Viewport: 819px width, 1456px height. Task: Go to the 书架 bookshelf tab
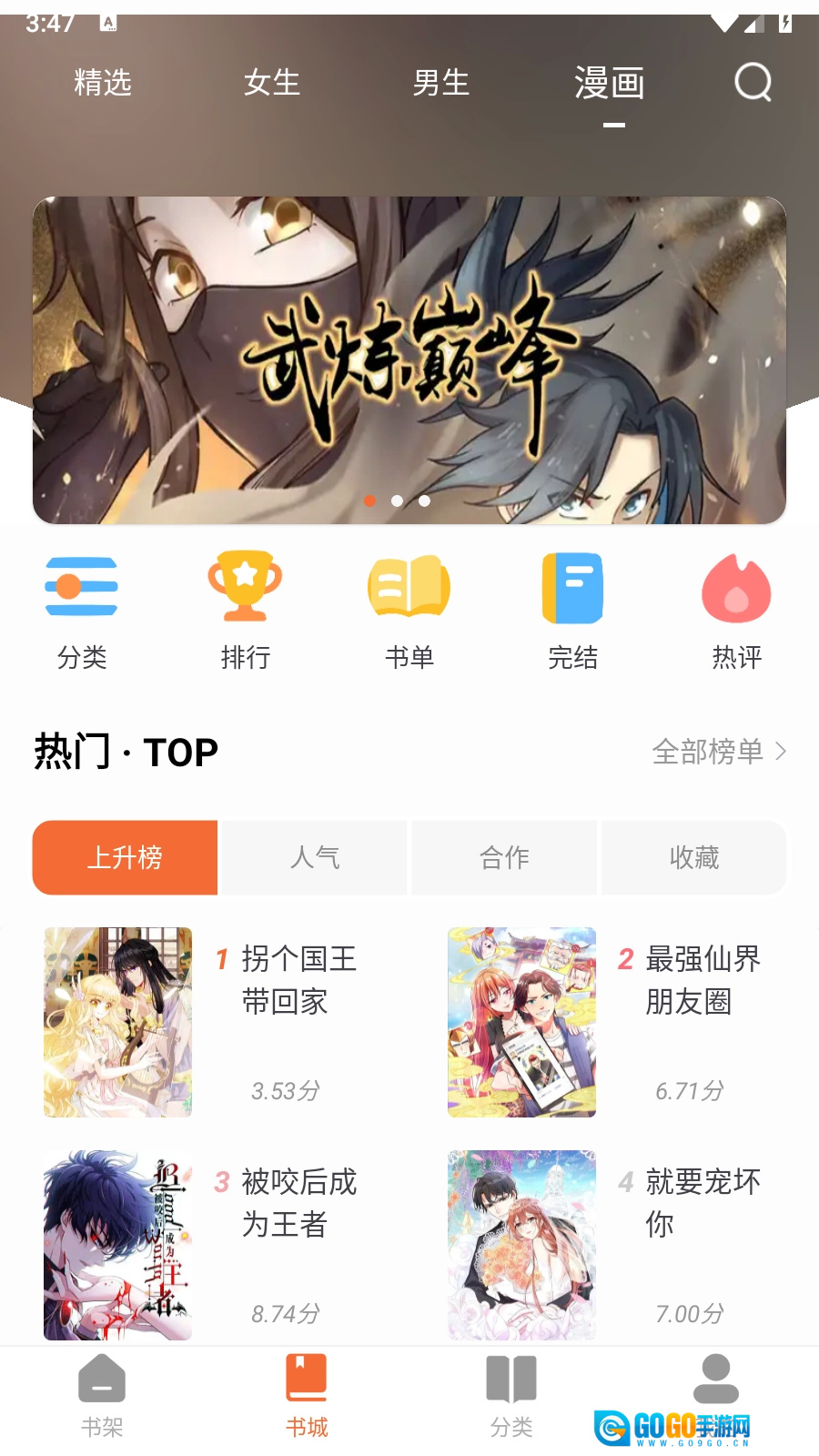tap(102, 1395)
